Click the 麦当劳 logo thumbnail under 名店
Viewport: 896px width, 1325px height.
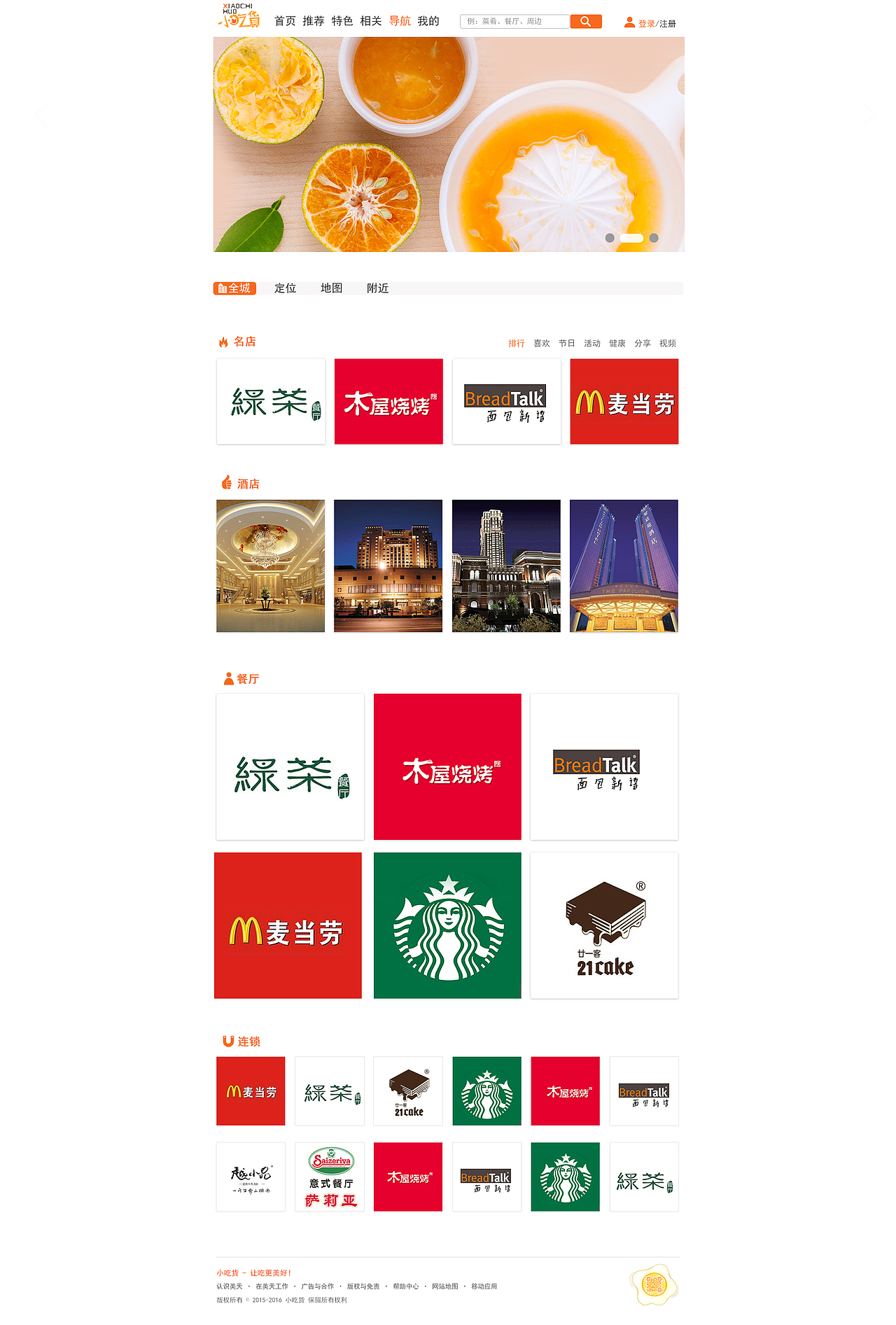(624, 401)
